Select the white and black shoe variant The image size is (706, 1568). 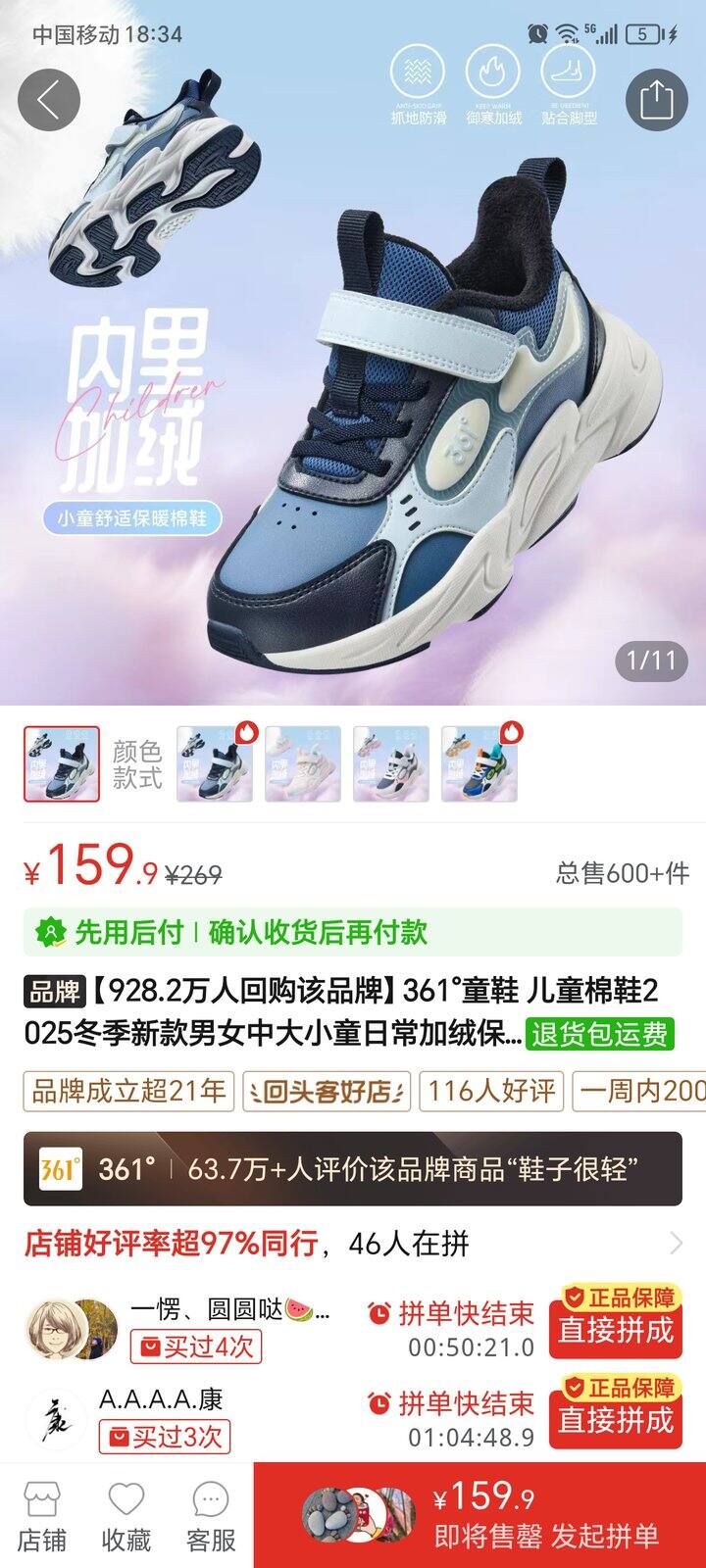390,764
